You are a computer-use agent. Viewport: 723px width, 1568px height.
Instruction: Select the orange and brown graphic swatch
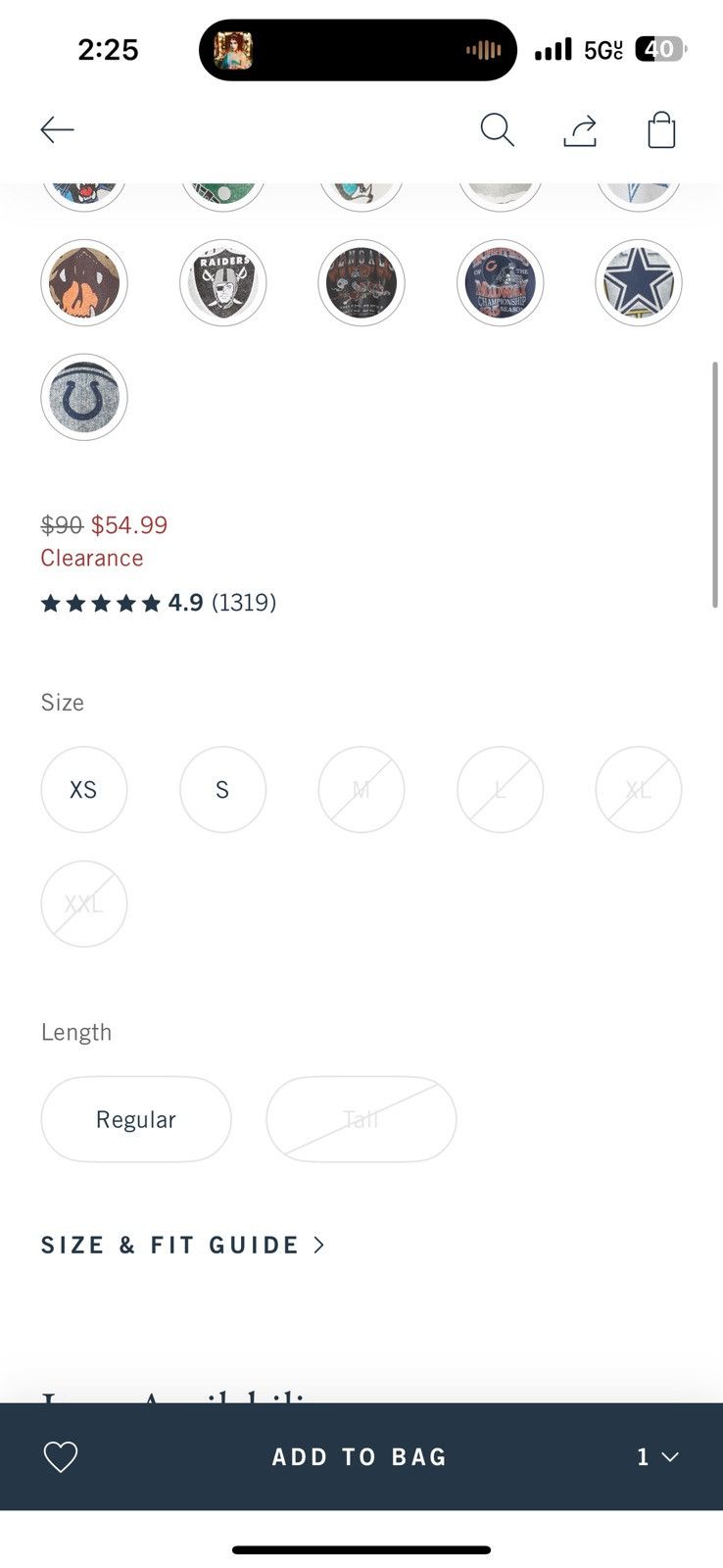coord(84,282)
